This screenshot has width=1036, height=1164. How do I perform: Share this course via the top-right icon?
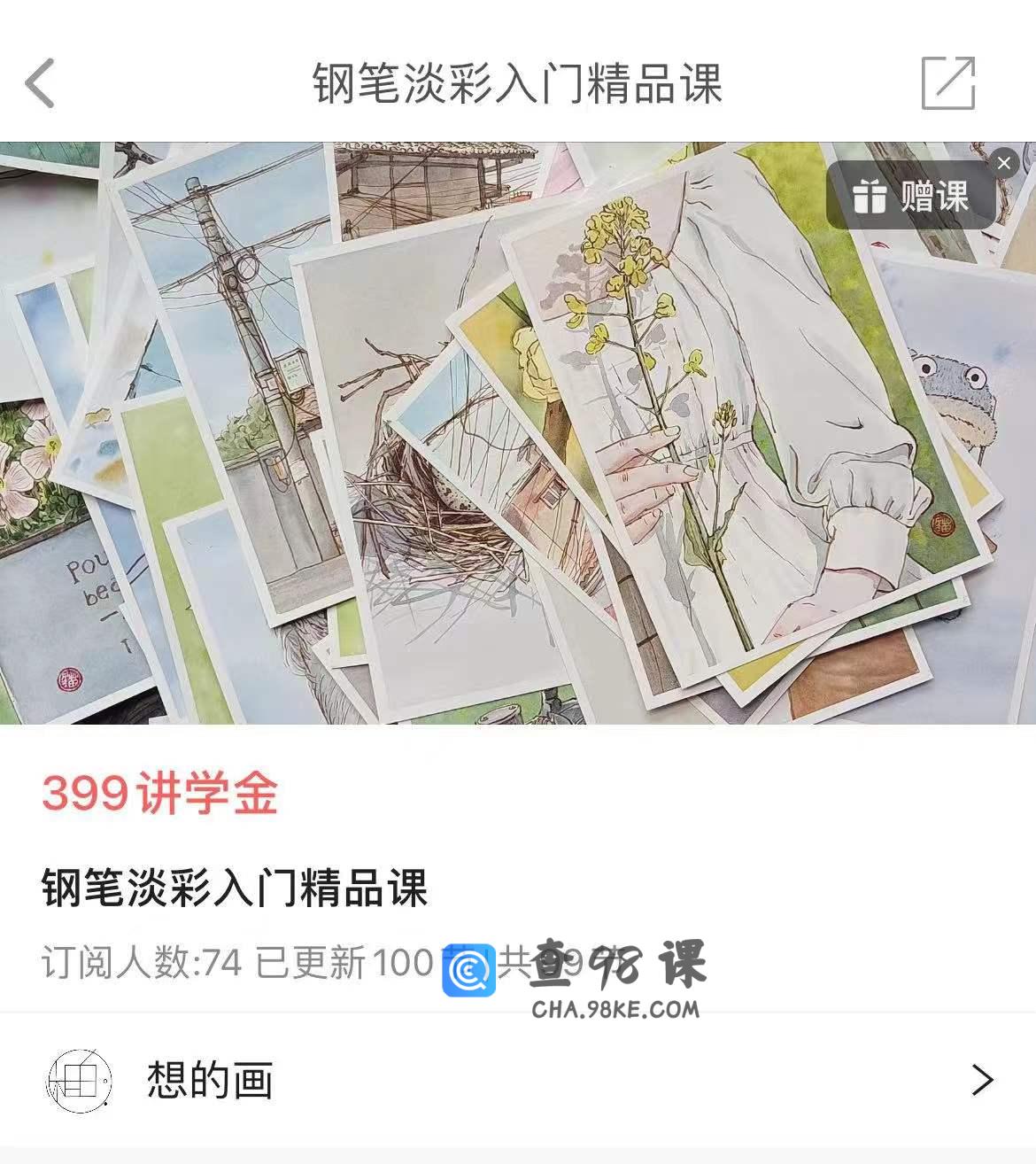[x=947, y=83]
